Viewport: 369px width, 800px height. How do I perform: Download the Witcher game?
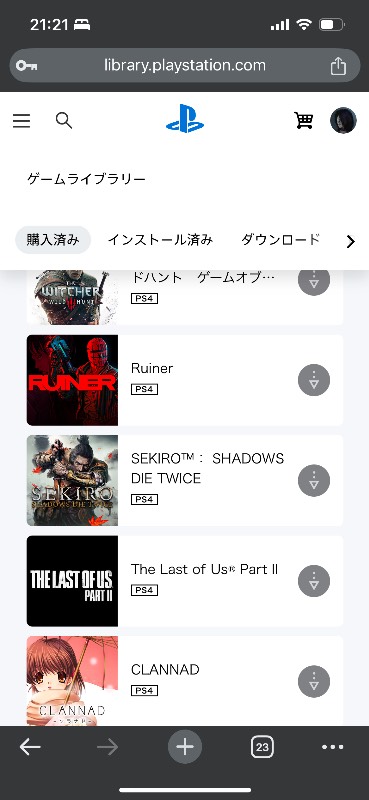[314, 282]
